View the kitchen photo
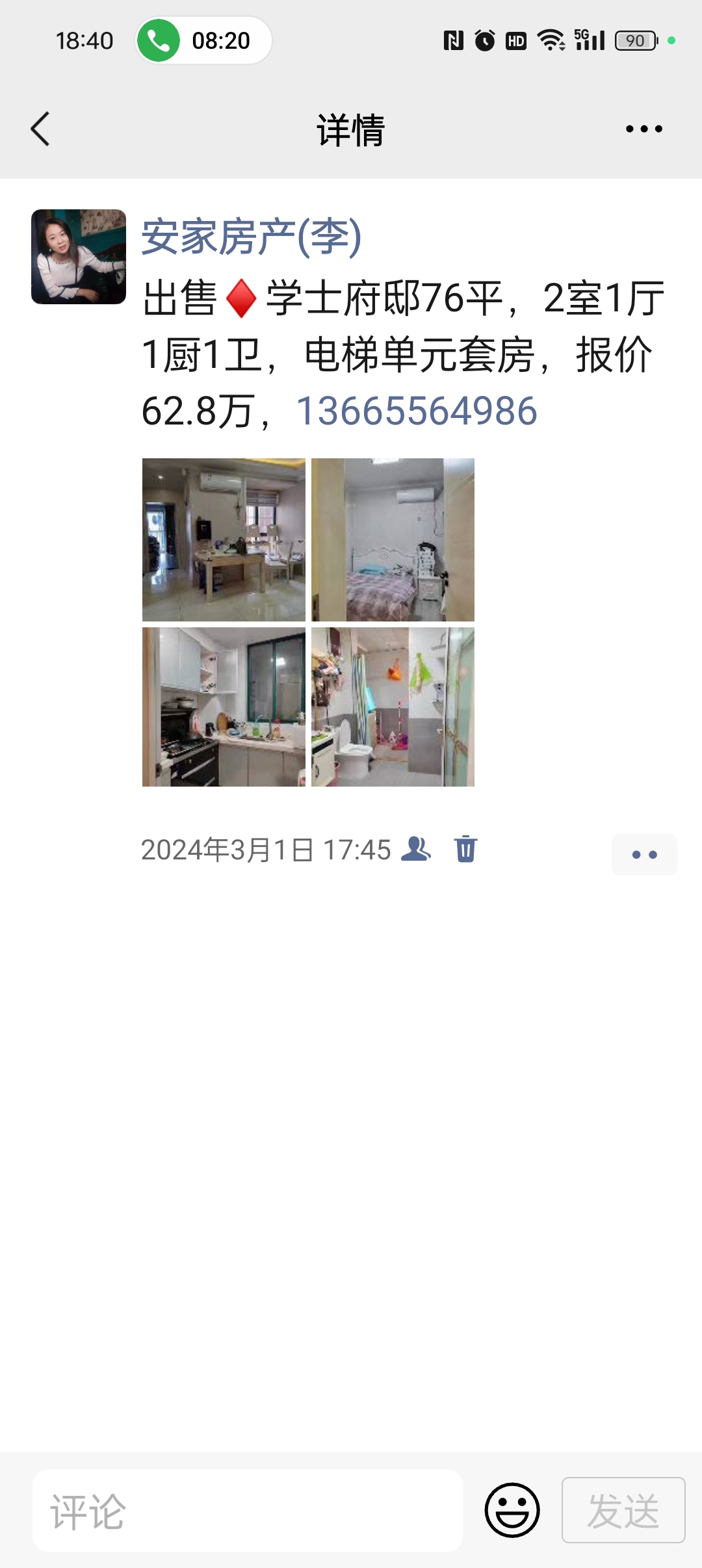Viewport: 702px width, 1568px height. click(x=224, y=707)
